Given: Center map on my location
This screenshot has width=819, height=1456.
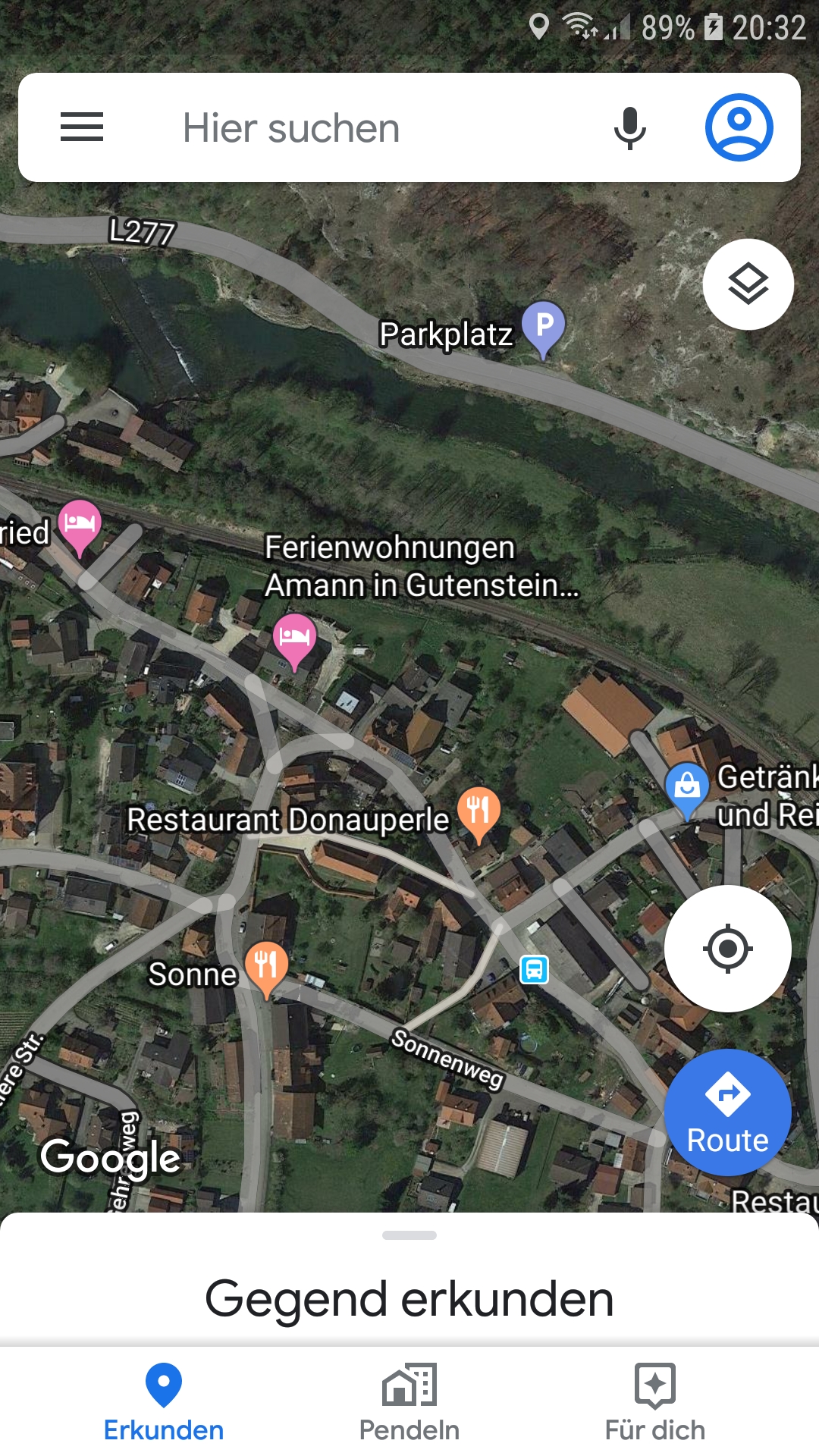Looking at the screenshot, I should click(728, 948).
